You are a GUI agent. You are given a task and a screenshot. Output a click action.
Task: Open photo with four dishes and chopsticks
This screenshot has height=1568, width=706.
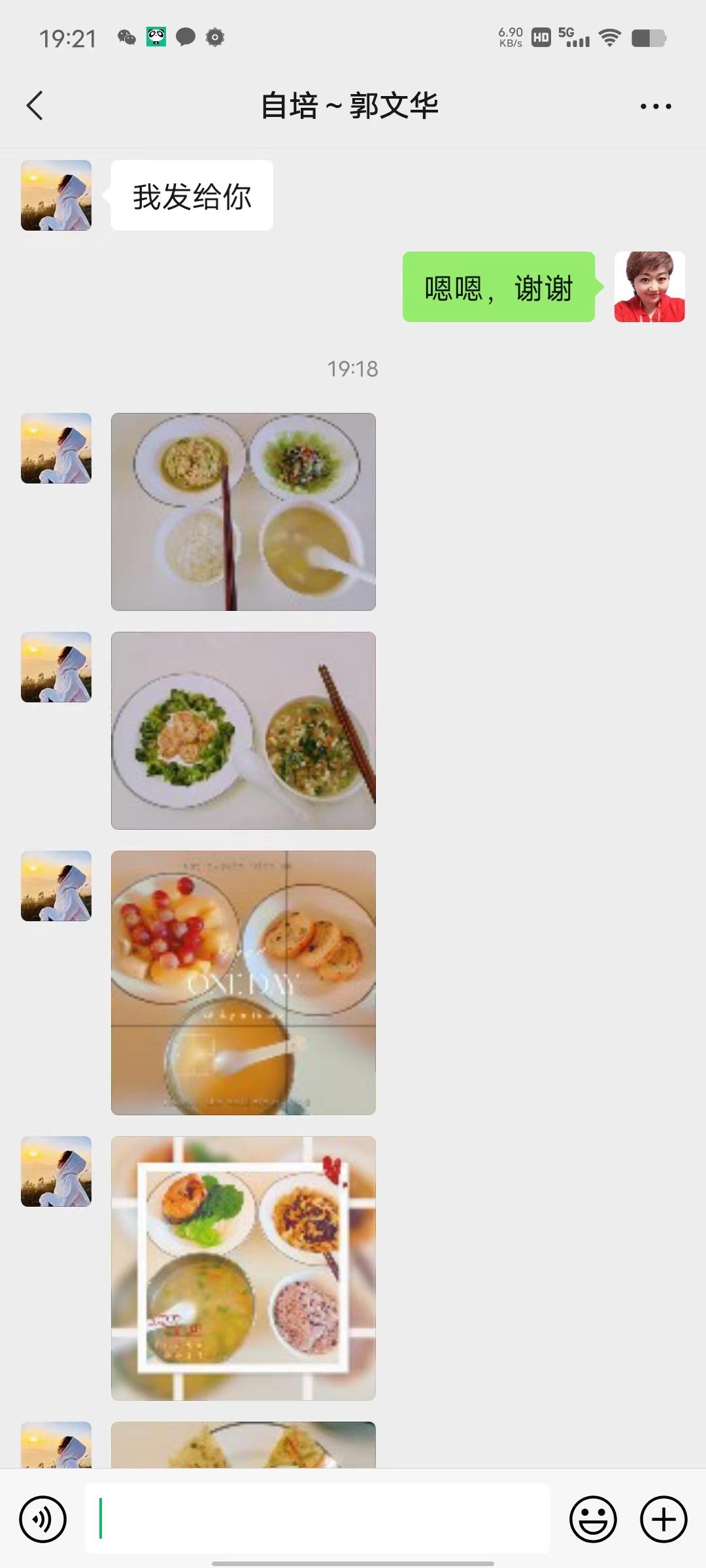tap(243, 512)
